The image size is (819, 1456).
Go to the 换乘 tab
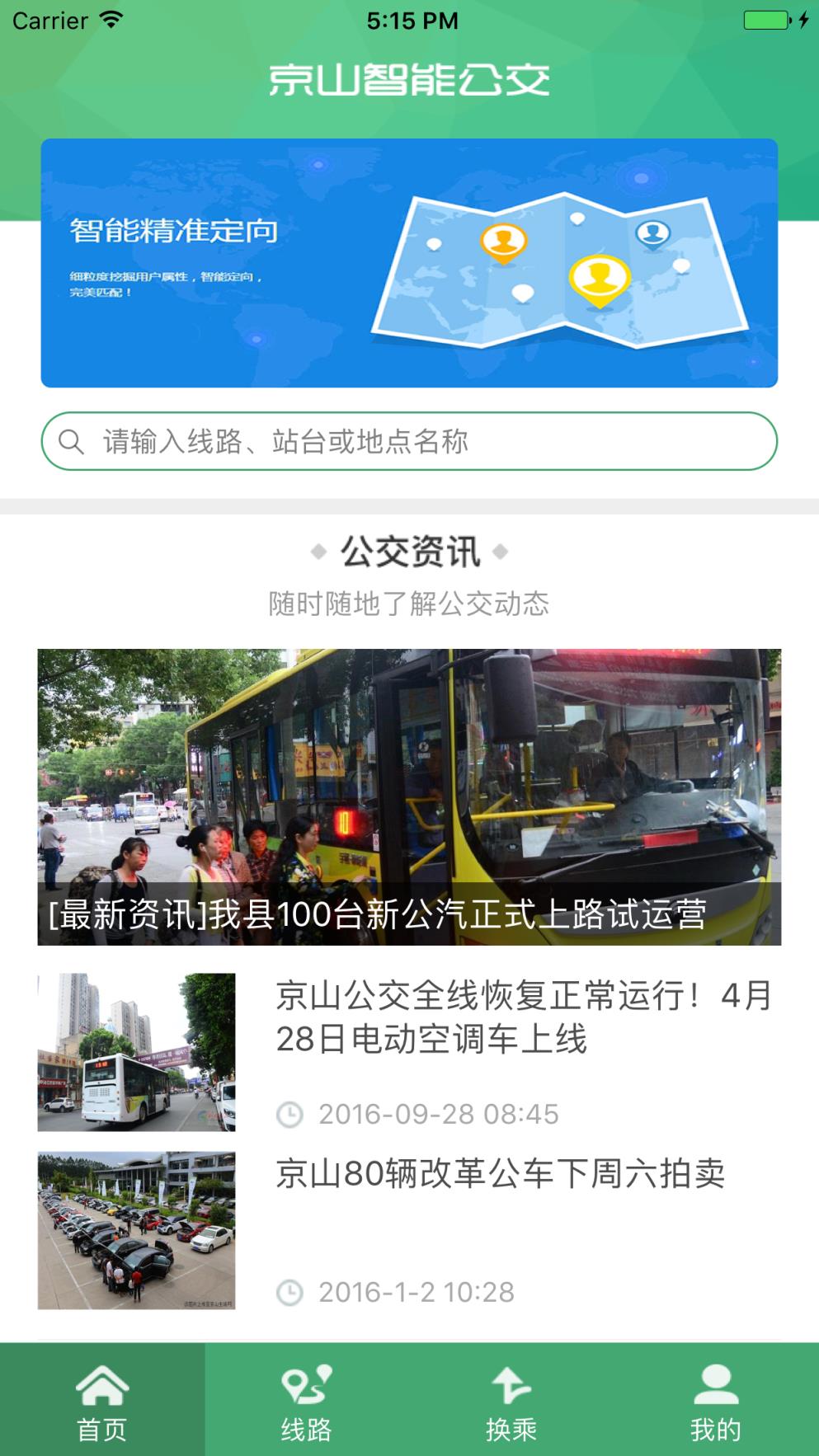(511, 1400)
